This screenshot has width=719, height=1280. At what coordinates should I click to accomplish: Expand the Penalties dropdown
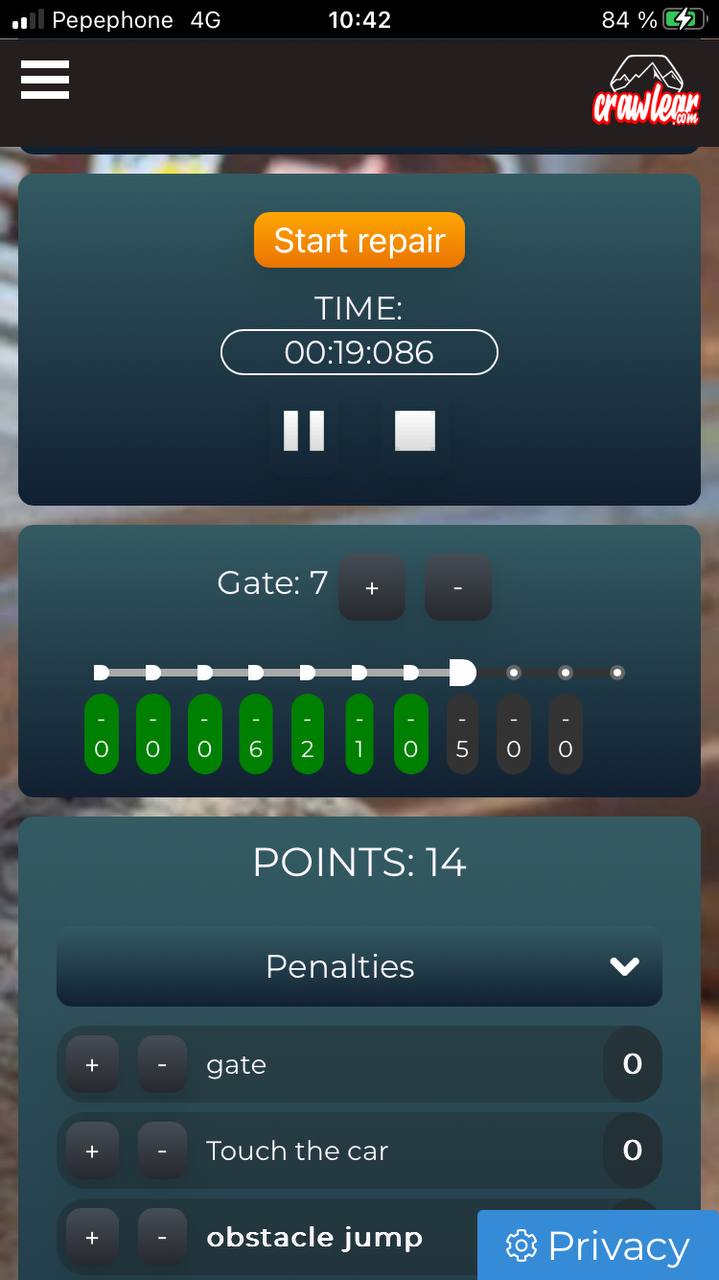[359, 966]
